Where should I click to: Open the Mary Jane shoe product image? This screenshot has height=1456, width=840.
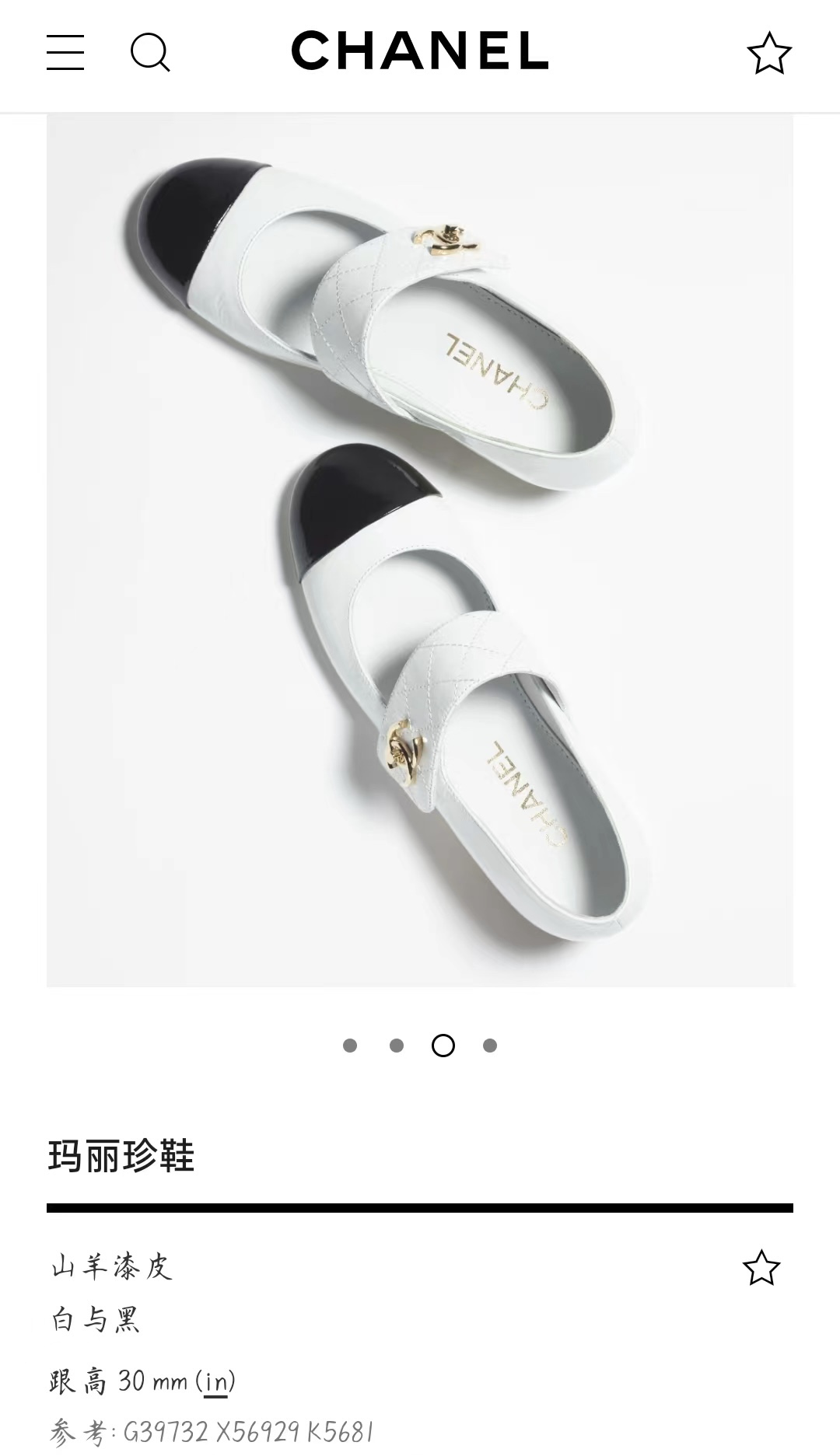coord(420,550)
